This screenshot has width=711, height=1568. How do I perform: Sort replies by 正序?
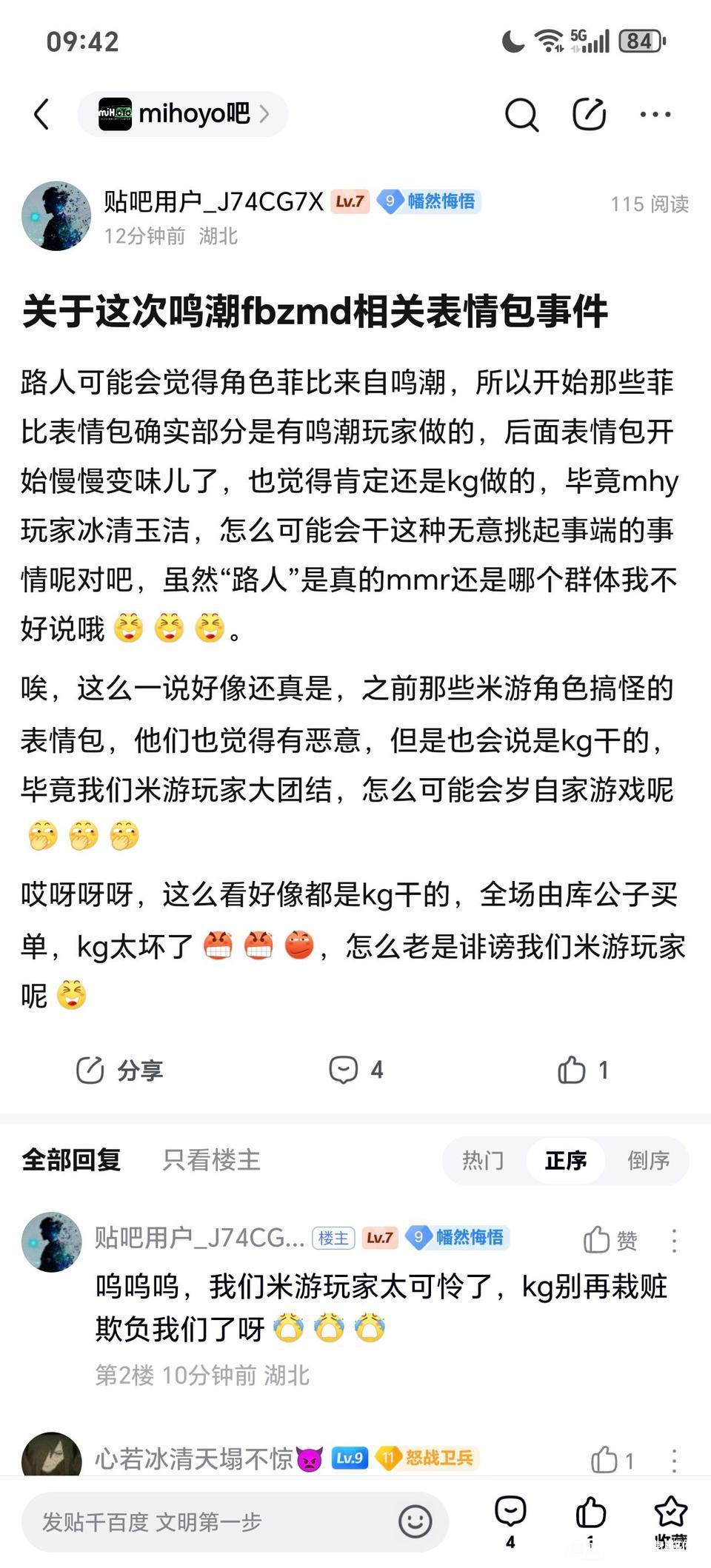[566, 1160]
